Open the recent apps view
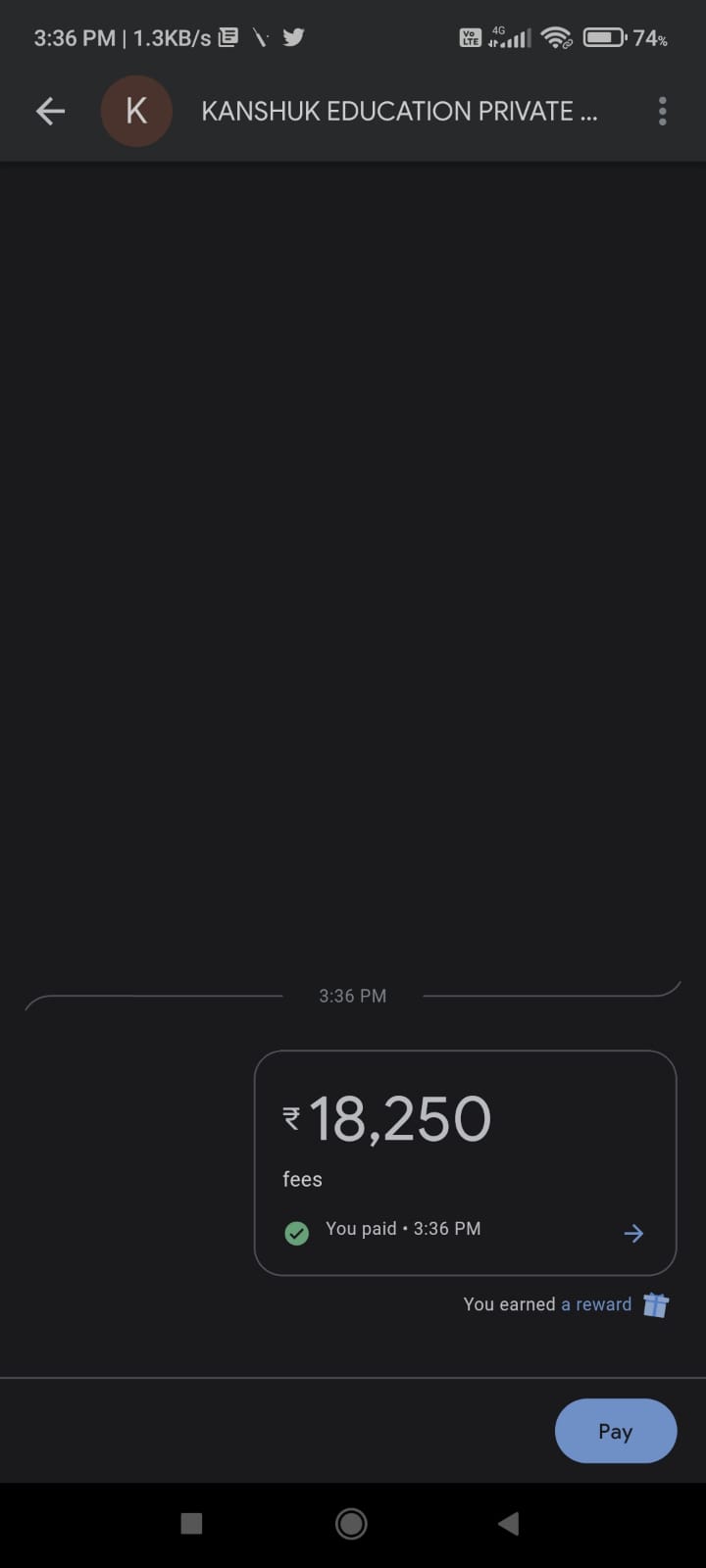This screenshot has width=706, height=1568. pyautogui.click(x=192, y=1523)
